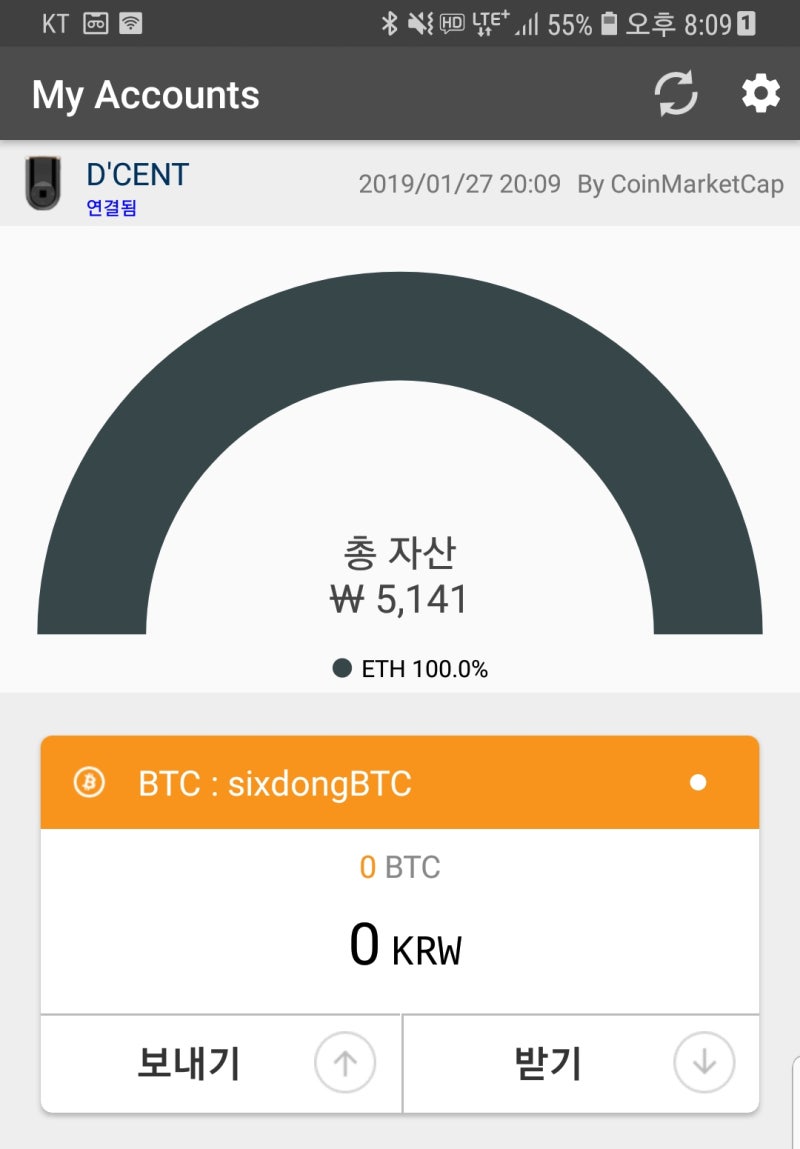Tap the 2019/01/27 20:09 timestamp
The image size is (800, 1149).
[460, 184]
